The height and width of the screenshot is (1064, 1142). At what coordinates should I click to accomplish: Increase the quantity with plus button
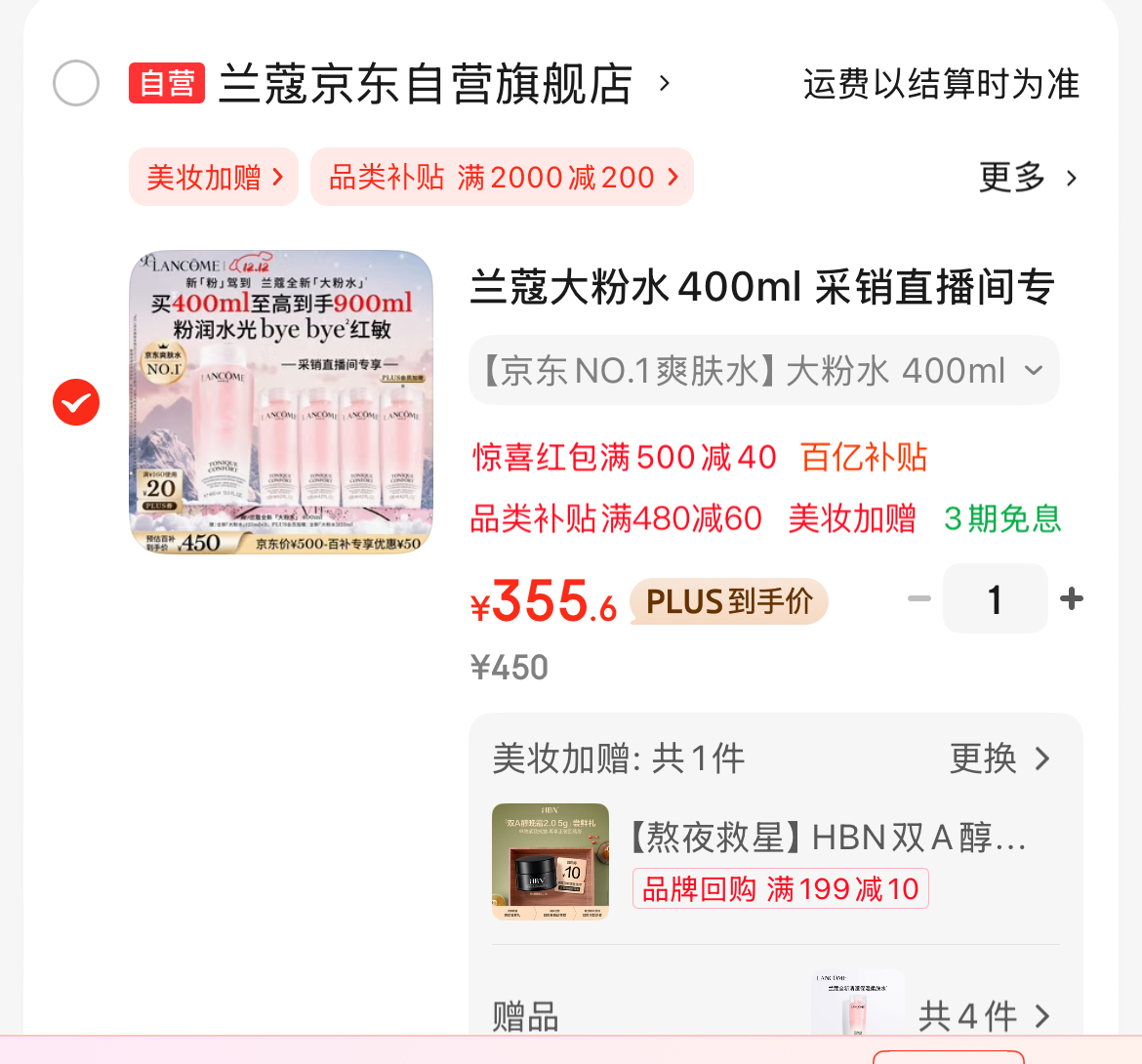(x=1072, y=598)
